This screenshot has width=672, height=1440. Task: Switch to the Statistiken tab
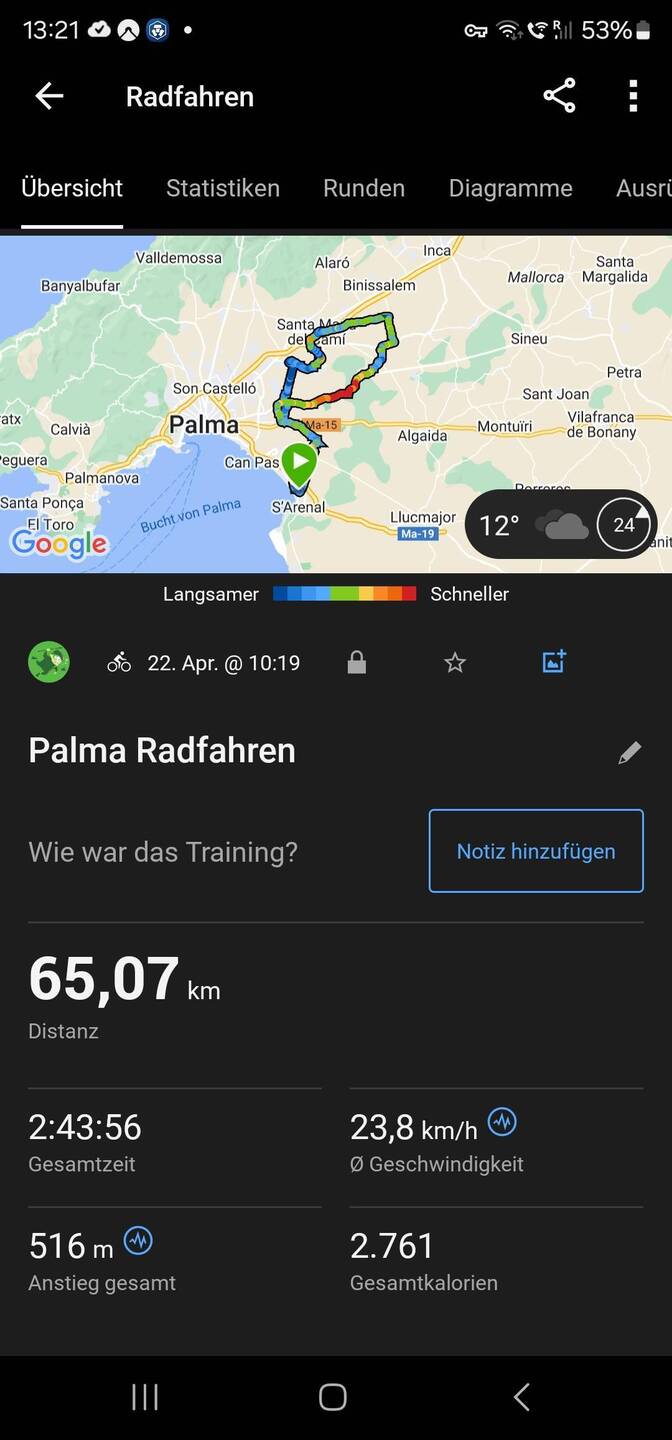point(223,188)
